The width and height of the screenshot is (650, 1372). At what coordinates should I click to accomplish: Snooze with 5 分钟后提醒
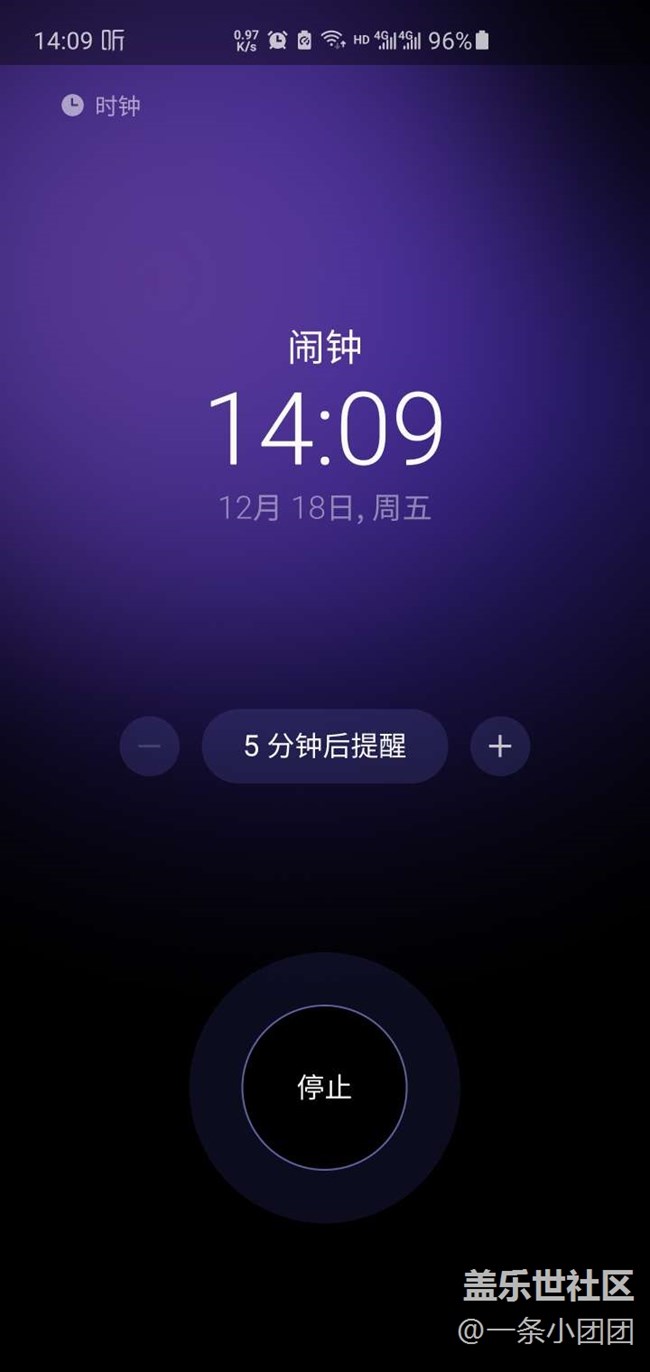coord(325,746)
